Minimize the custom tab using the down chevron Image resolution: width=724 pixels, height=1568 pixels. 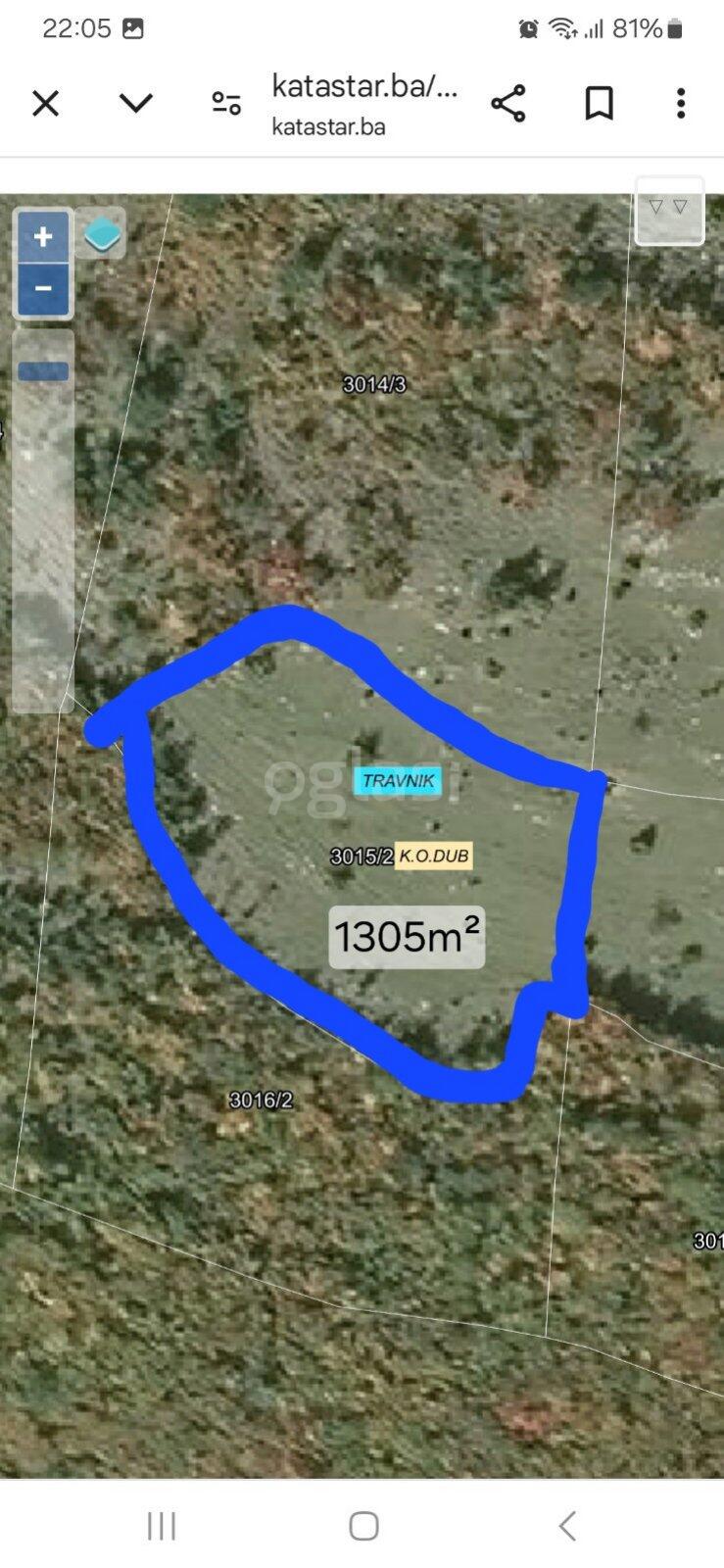pyautogui.click(x=136, y=102)
